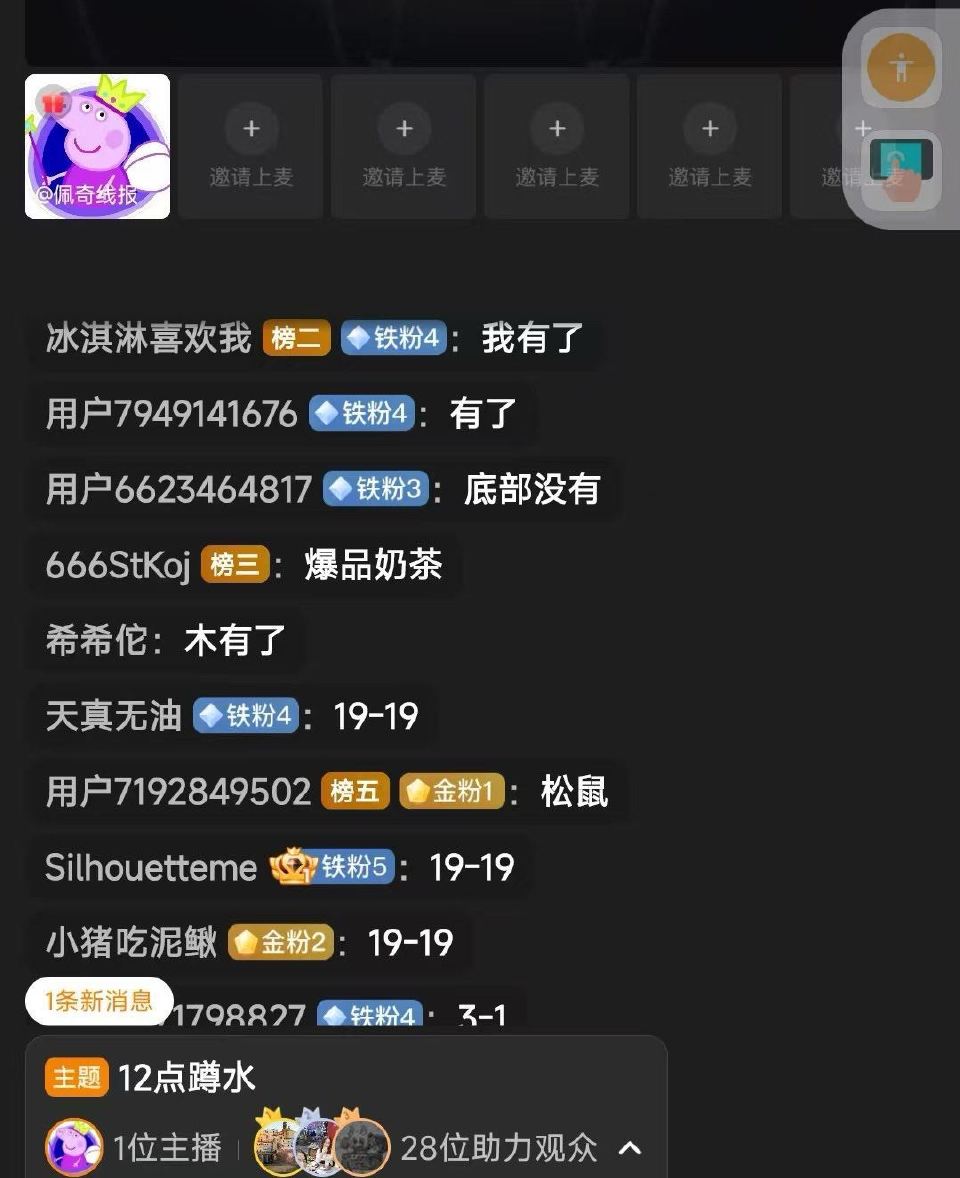The width and height of the screenshot is (960, 1178).
Task: Tap the 金粉2 badge beside 小猪吃泥鳅
Action: (280, 942)
